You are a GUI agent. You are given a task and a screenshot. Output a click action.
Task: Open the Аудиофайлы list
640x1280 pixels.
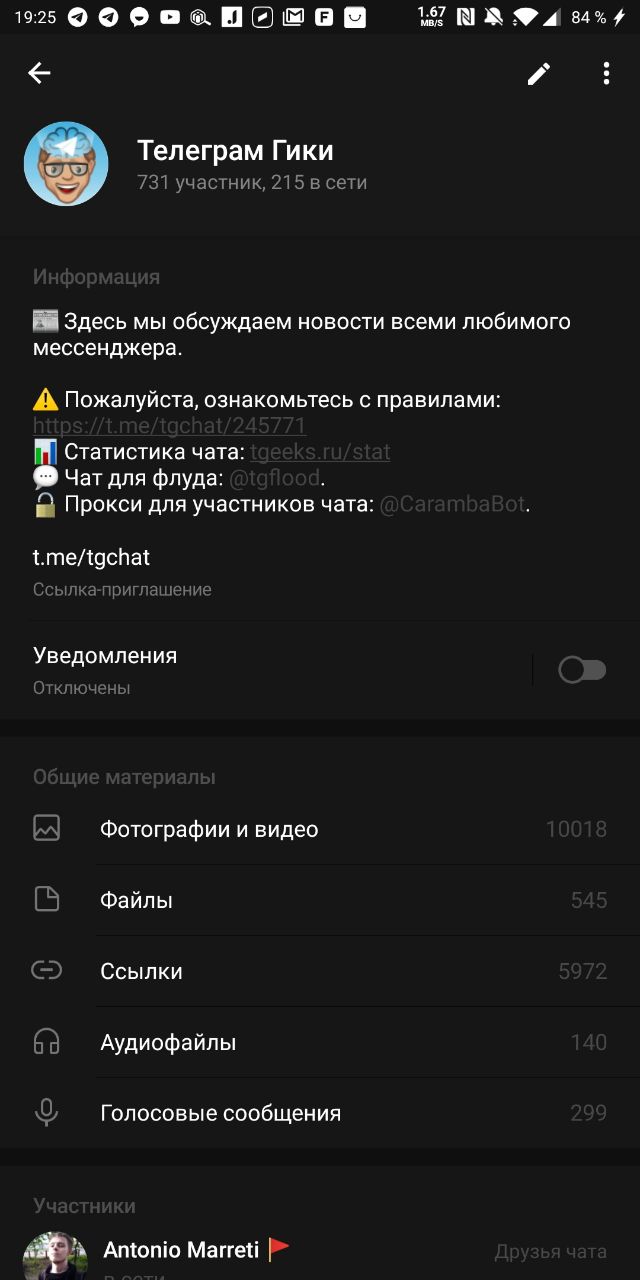coord(320,1042)
